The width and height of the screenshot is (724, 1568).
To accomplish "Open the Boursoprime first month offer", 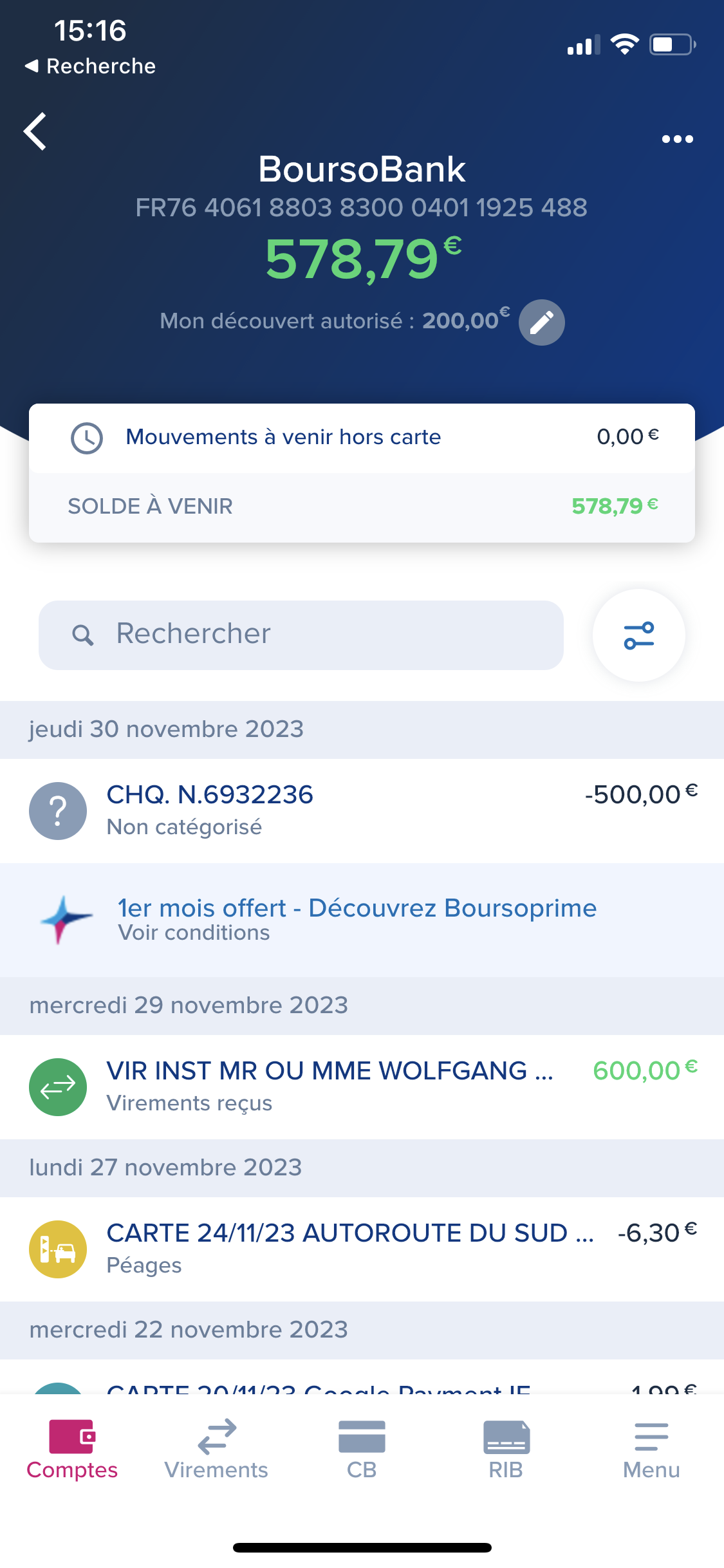I will tap(362, 919).
